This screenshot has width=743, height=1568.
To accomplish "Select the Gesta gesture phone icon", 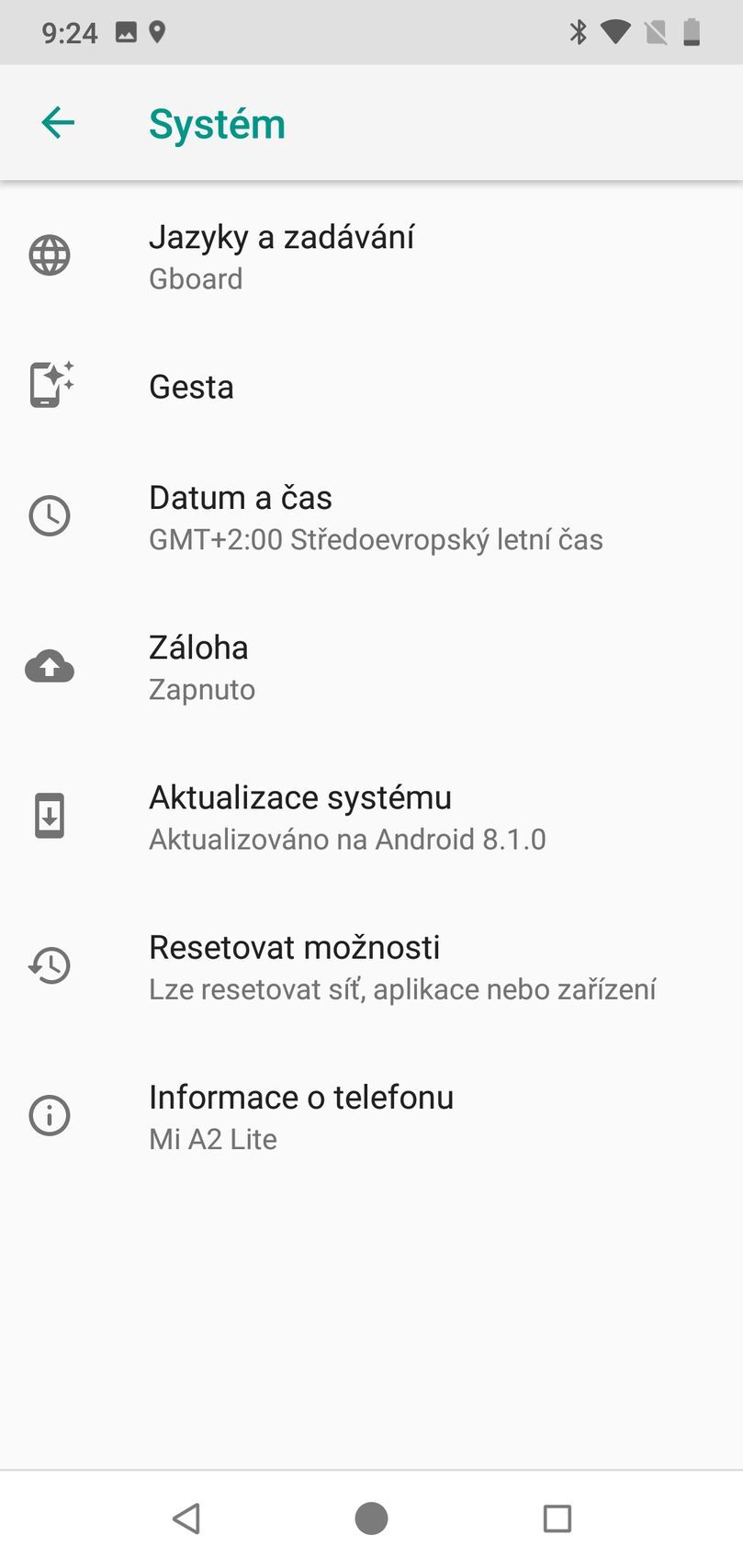I will pos(50,385).
